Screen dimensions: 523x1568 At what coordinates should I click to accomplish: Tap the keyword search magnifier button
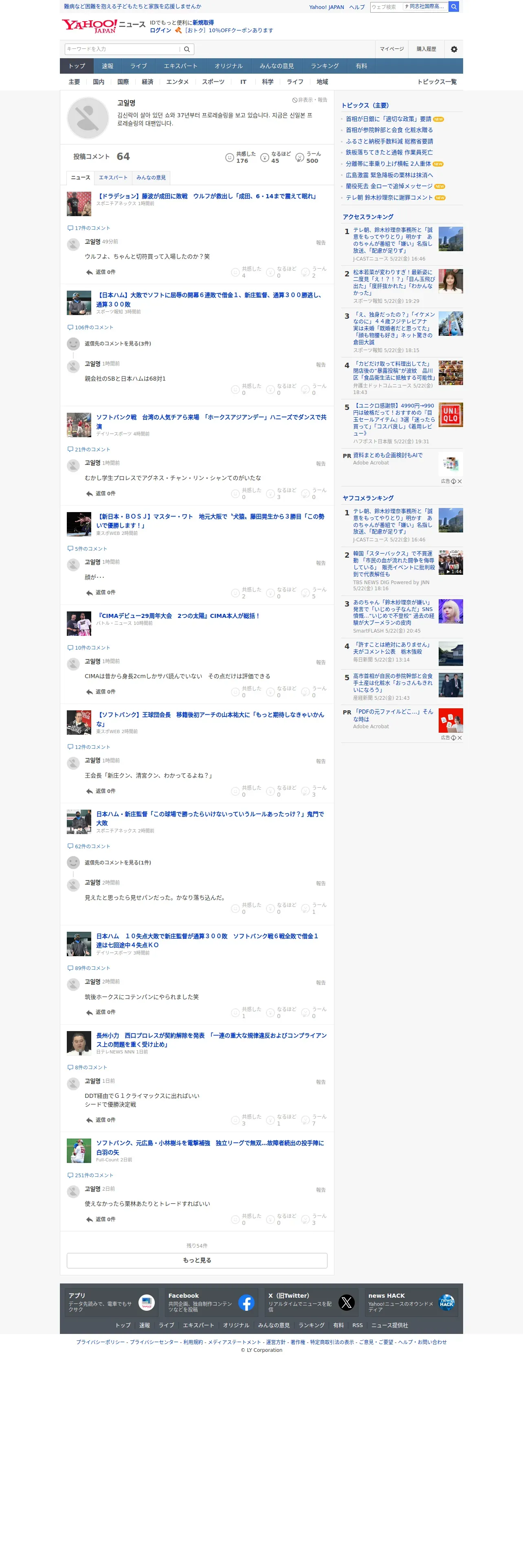(x=187, y=49)
